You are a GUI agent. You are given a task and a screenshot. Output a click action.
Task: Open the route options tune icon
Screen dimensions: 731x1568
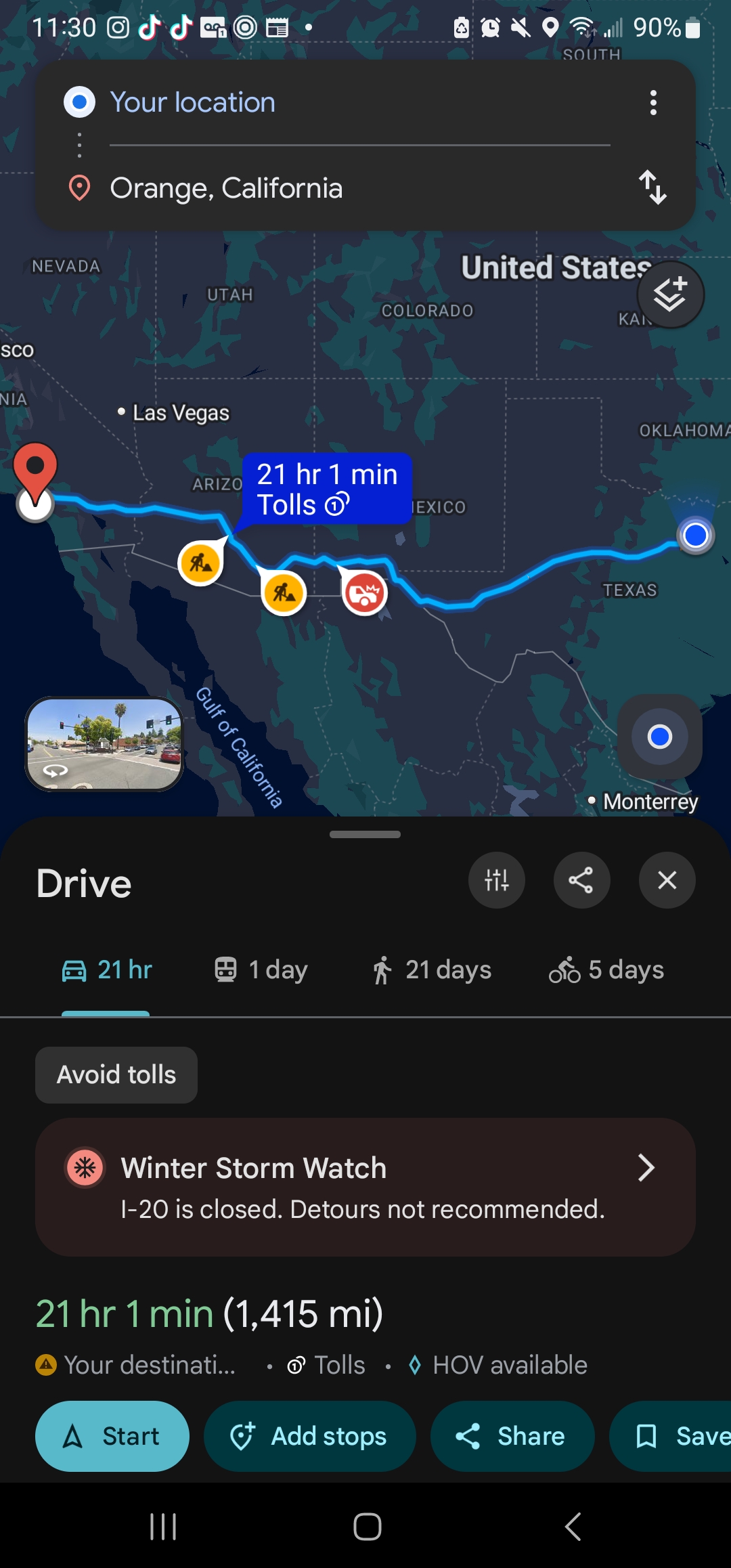[496, 880]
